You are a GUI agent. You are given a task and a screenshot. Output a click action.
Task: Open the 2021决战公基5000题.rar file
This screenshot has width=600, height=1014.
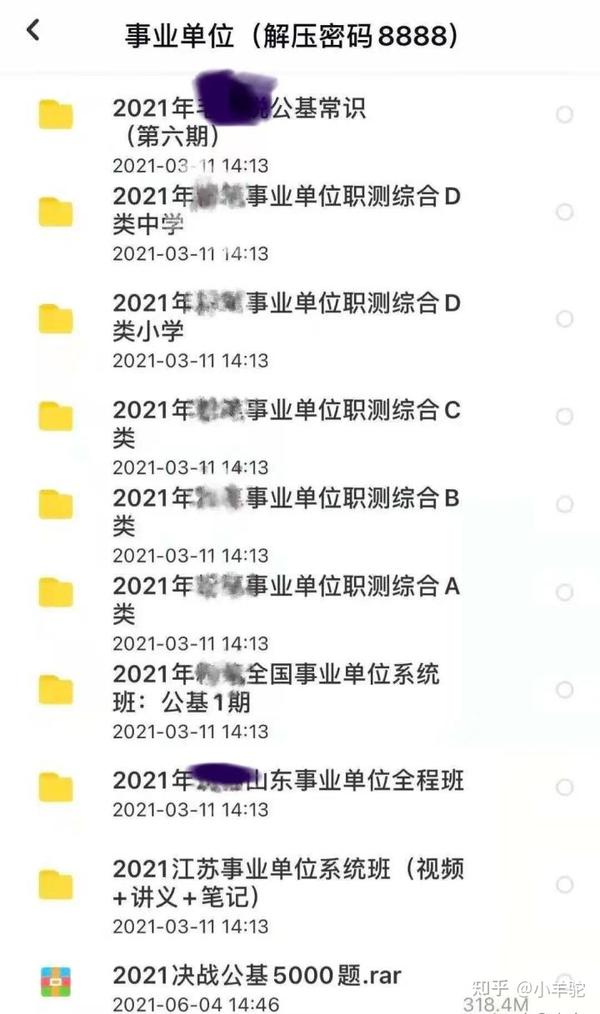click(300, 987)
